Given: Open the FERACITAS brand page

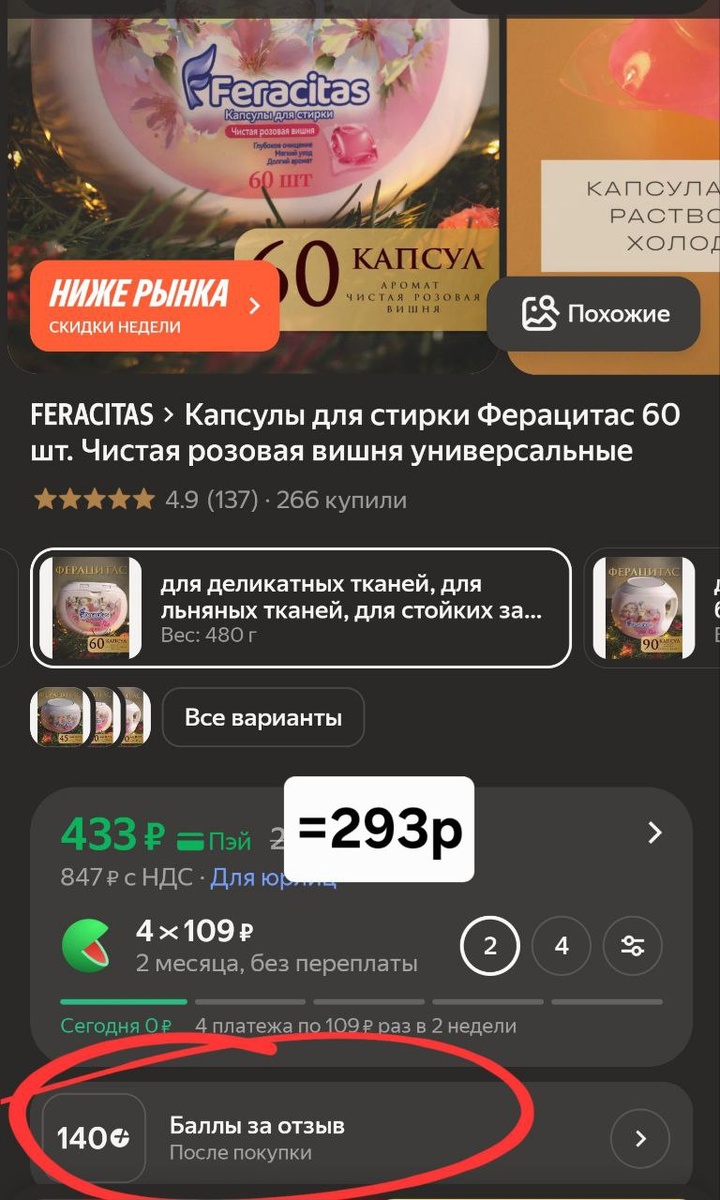Looking at the screenshot, I should (x=92, y=414).
